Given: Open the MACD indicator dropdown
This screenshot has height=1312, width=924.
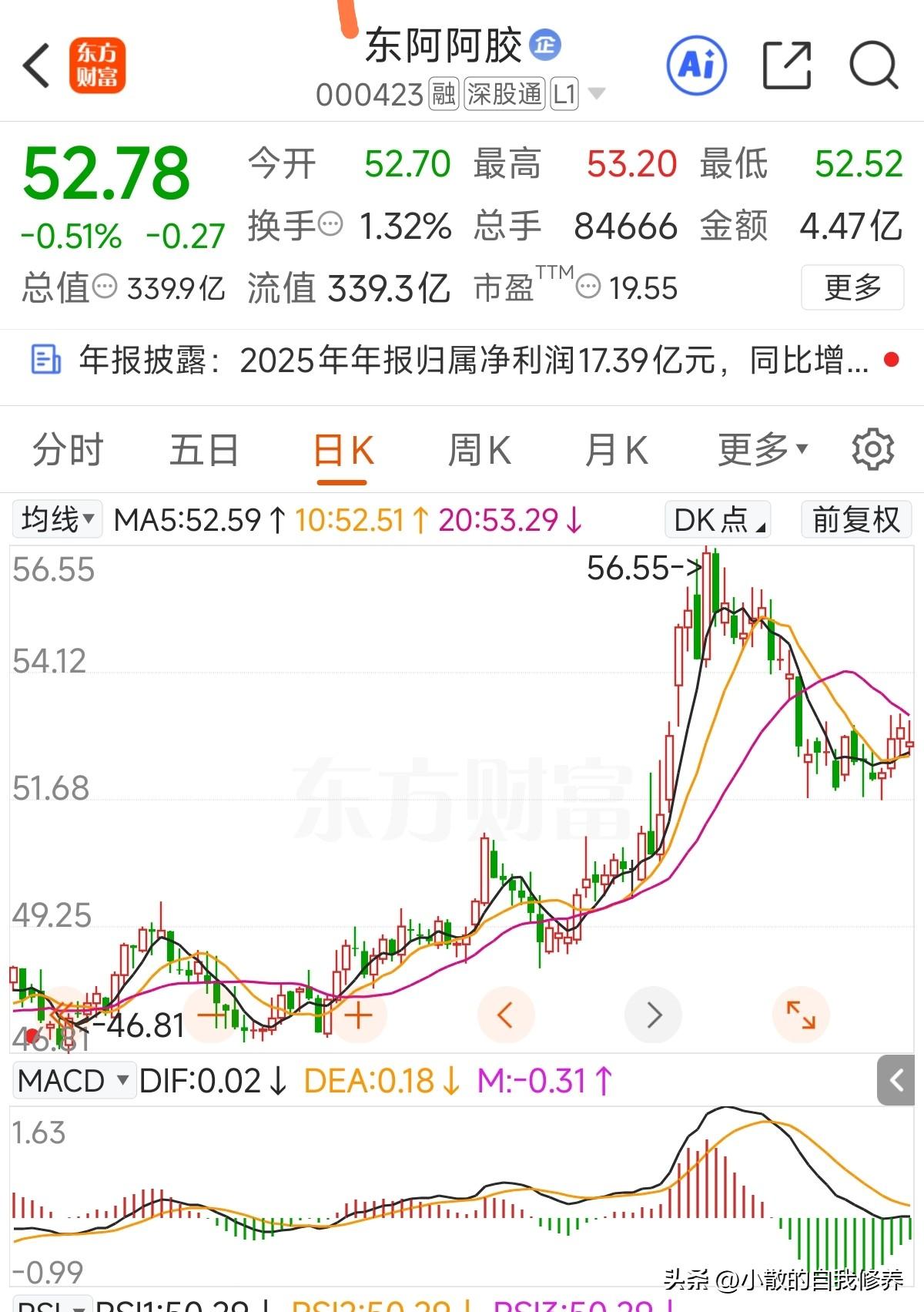Looking at the screenshot, I should tap(73, 1081).
